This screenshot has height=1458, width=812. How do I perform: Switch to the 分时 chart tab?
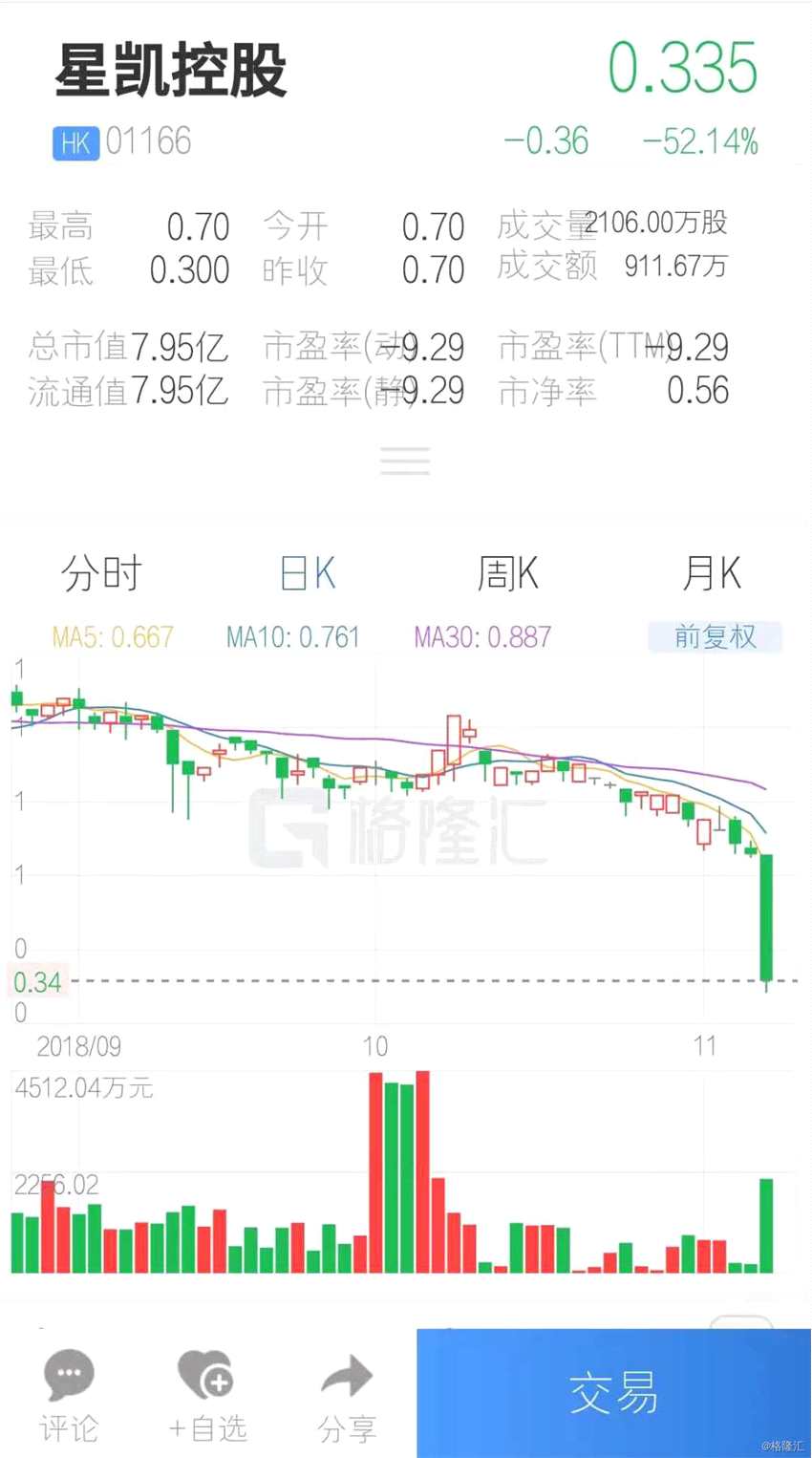(x=101, y=574)
